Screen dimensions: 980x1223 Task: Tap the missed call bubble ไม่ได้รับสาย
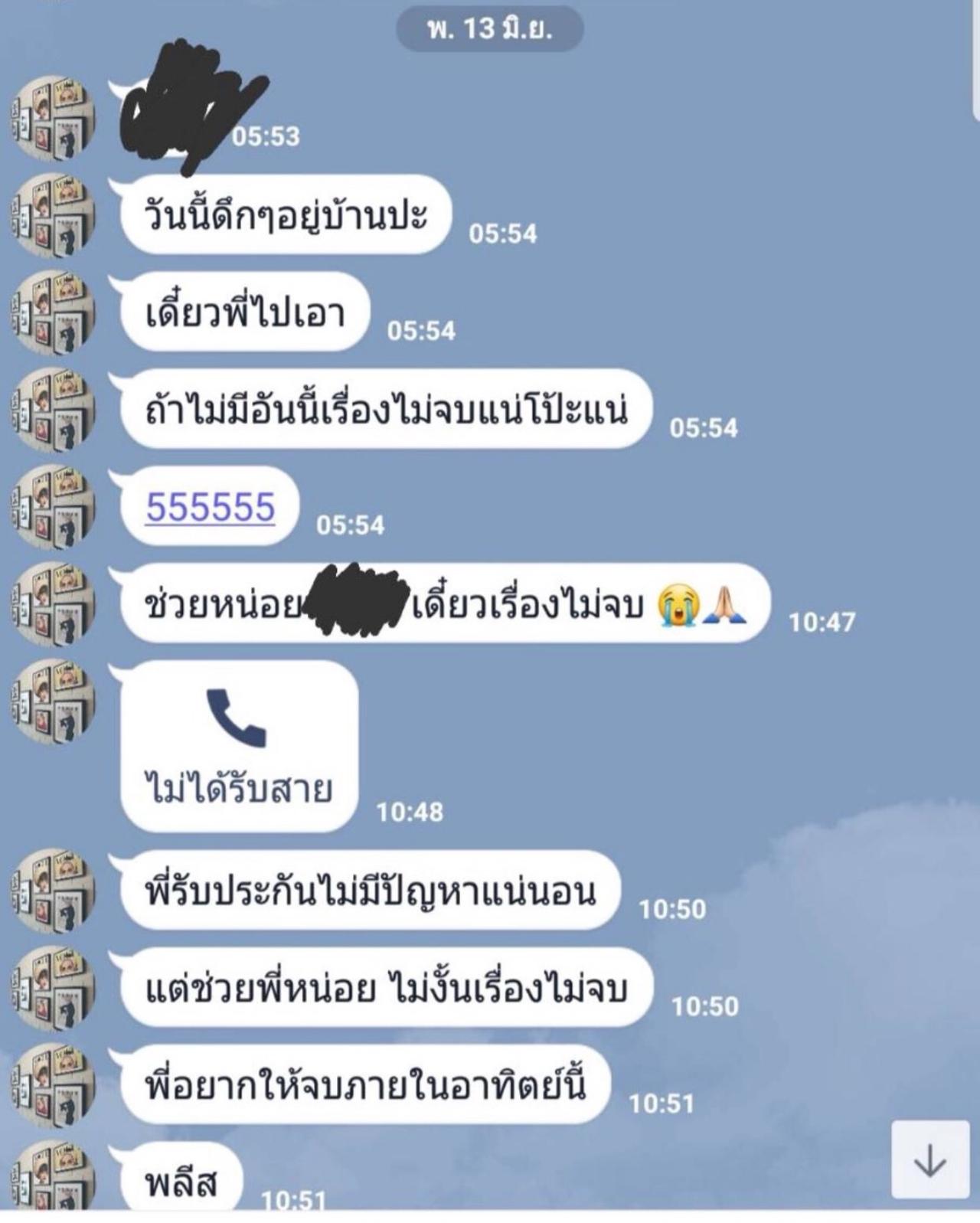click(239, 747)
